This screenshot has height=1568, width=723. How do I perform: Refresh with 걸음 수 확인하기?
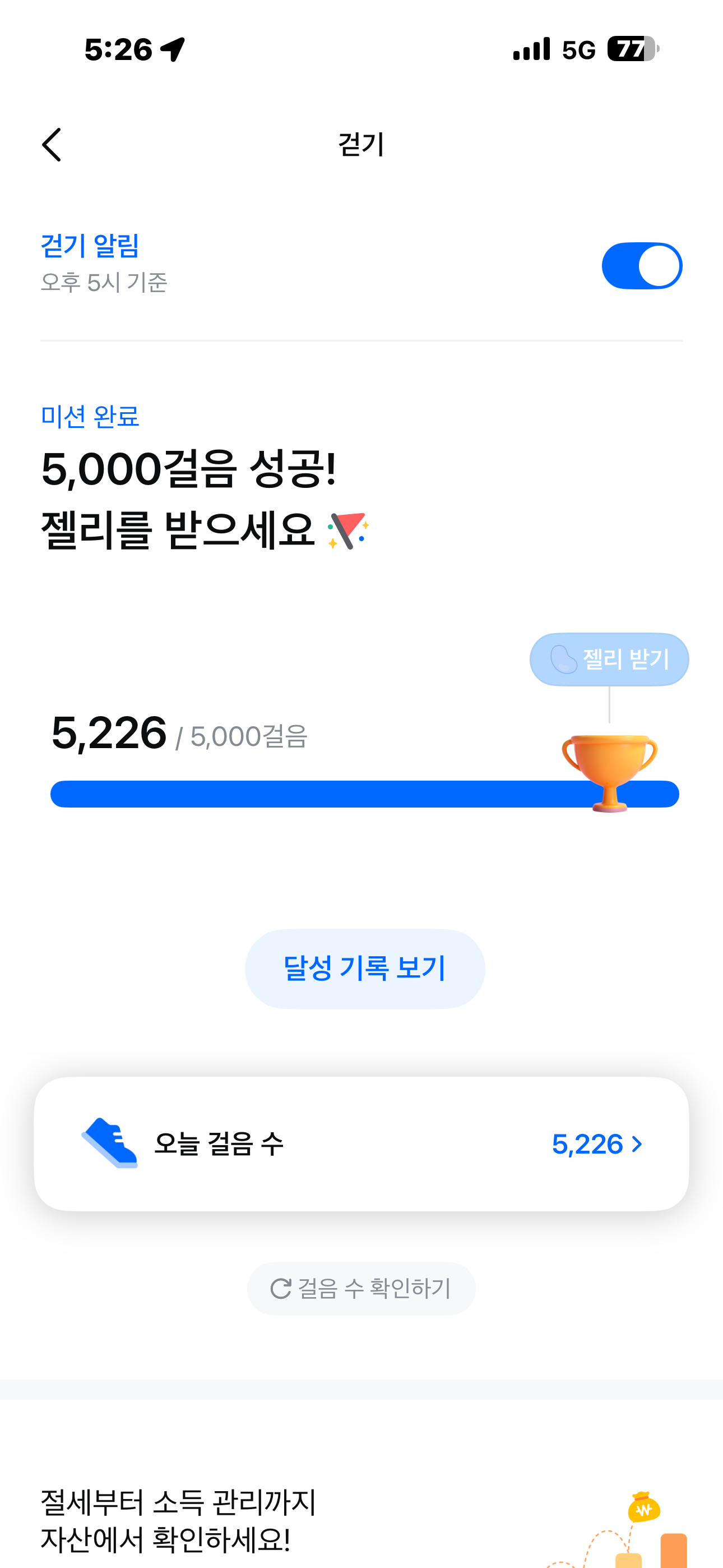pyautogui.click(x=361, y=1289)
